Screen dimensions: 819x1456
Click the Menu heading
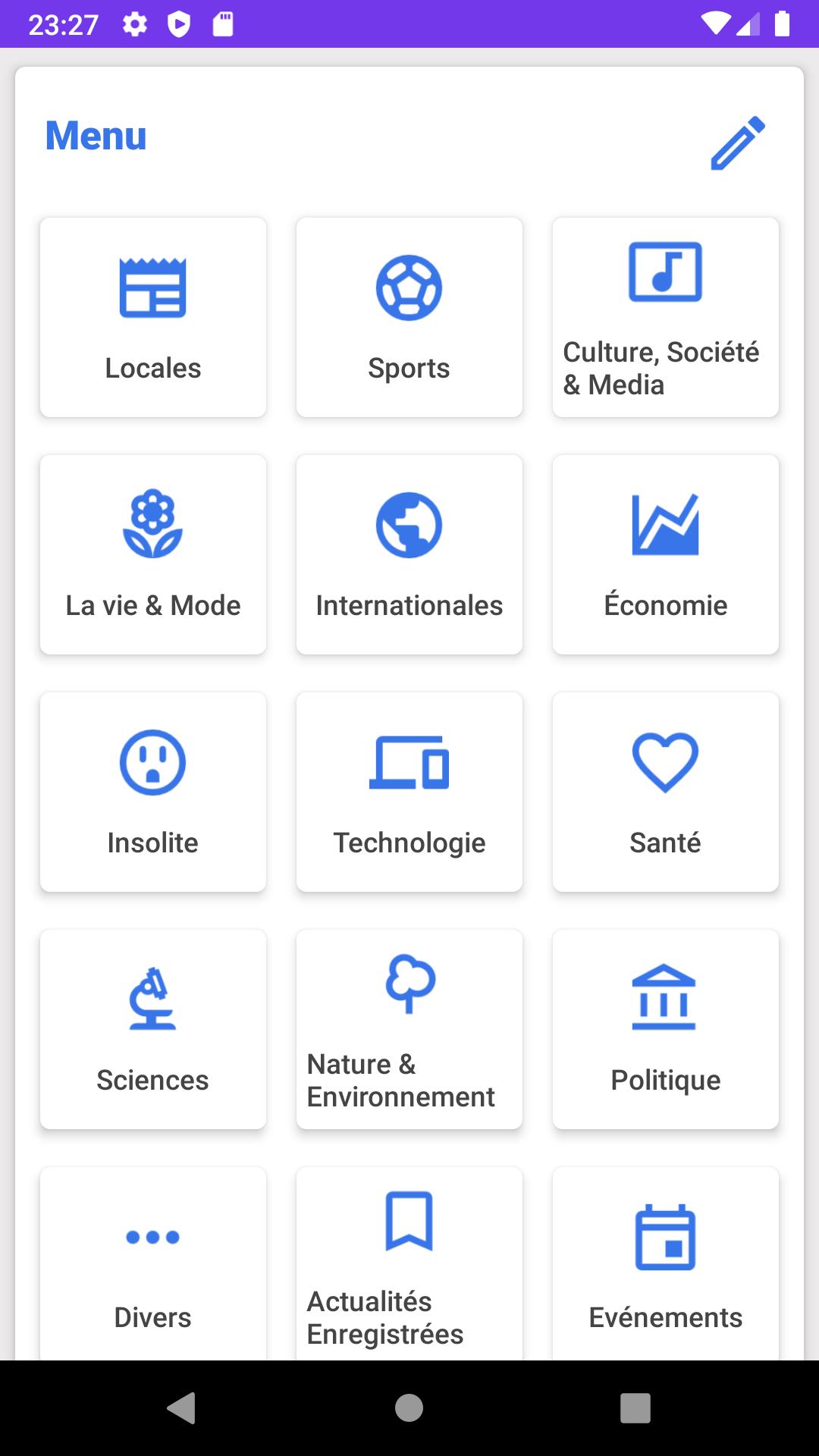(x=96, y=136)
